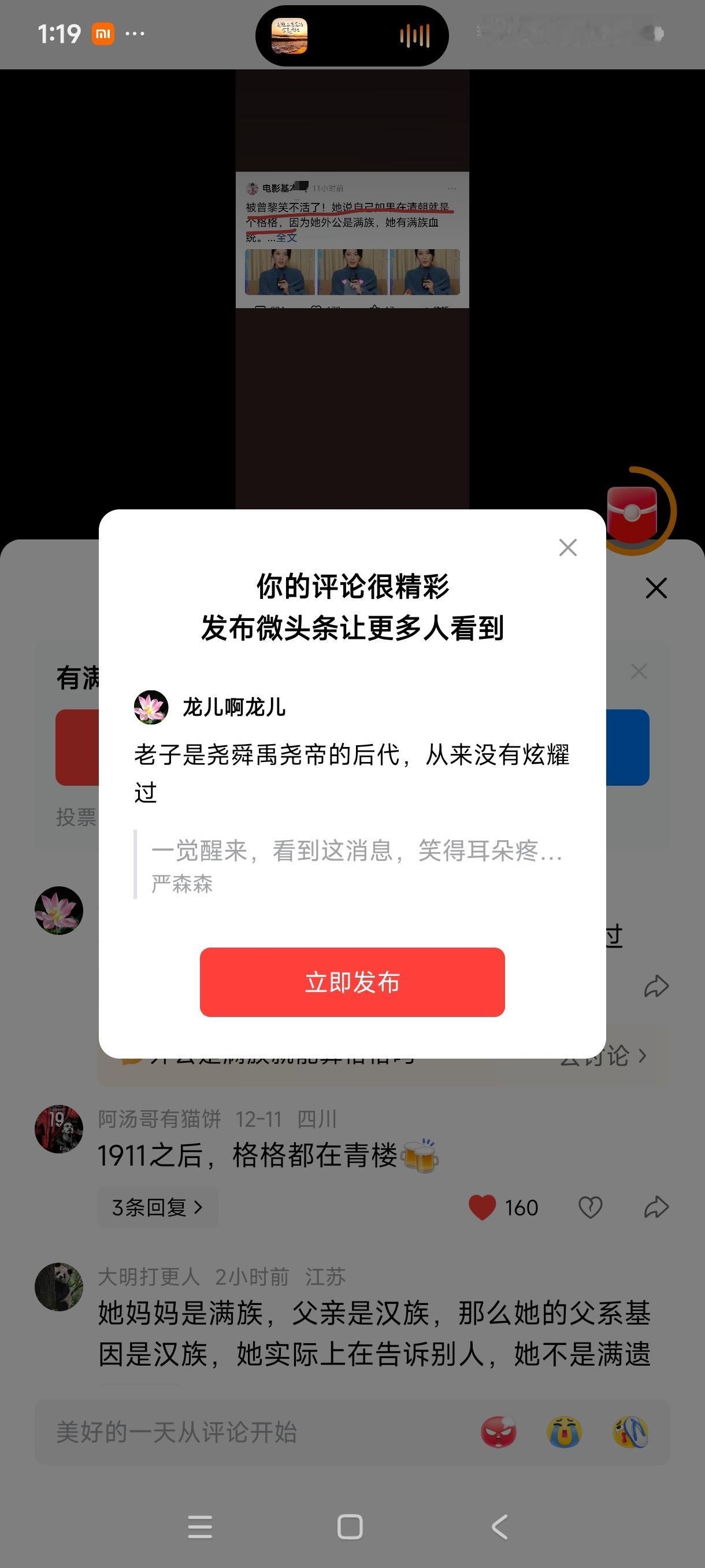Screen dimensions: 705x1568
Task: Expand the 3条回复 replies thread
Action: coord(157,1207)
